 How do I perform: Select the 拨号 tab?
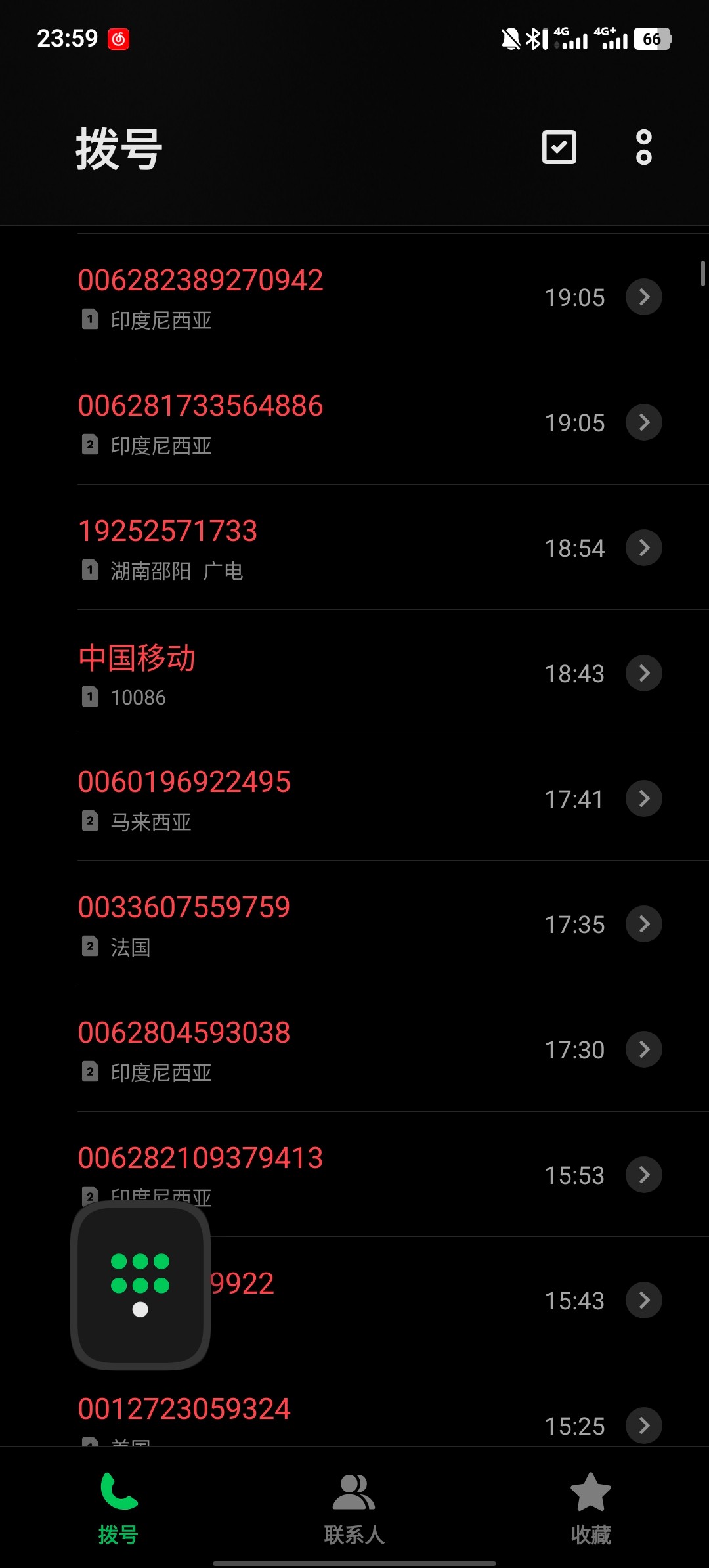pyautogui.click(x=119, y=1508)
